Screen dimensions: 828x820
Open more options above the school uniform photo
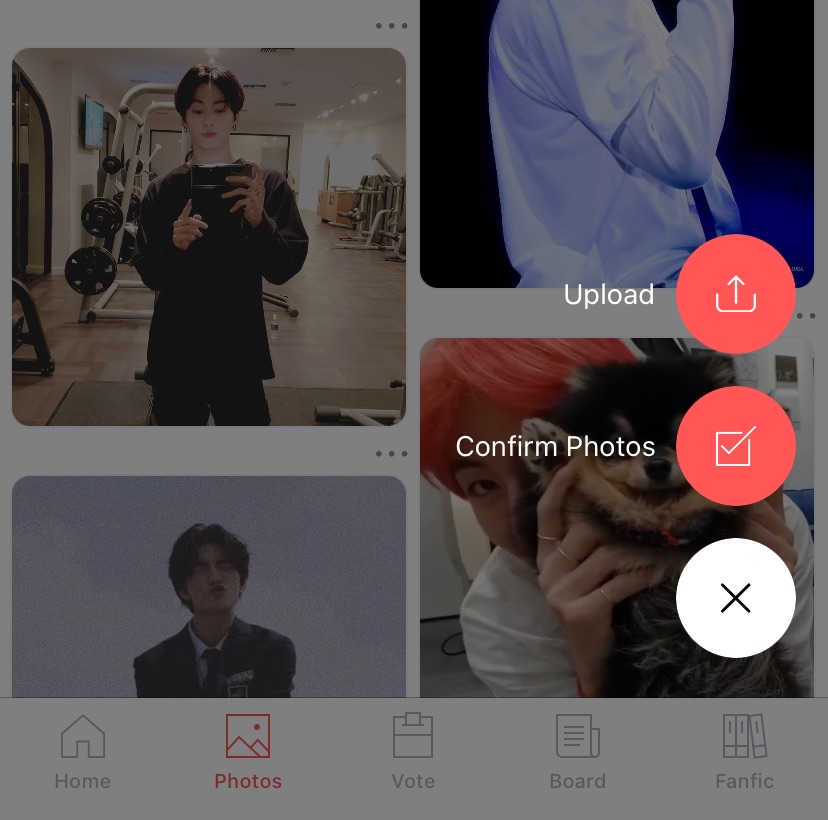(x=391, y=454)
